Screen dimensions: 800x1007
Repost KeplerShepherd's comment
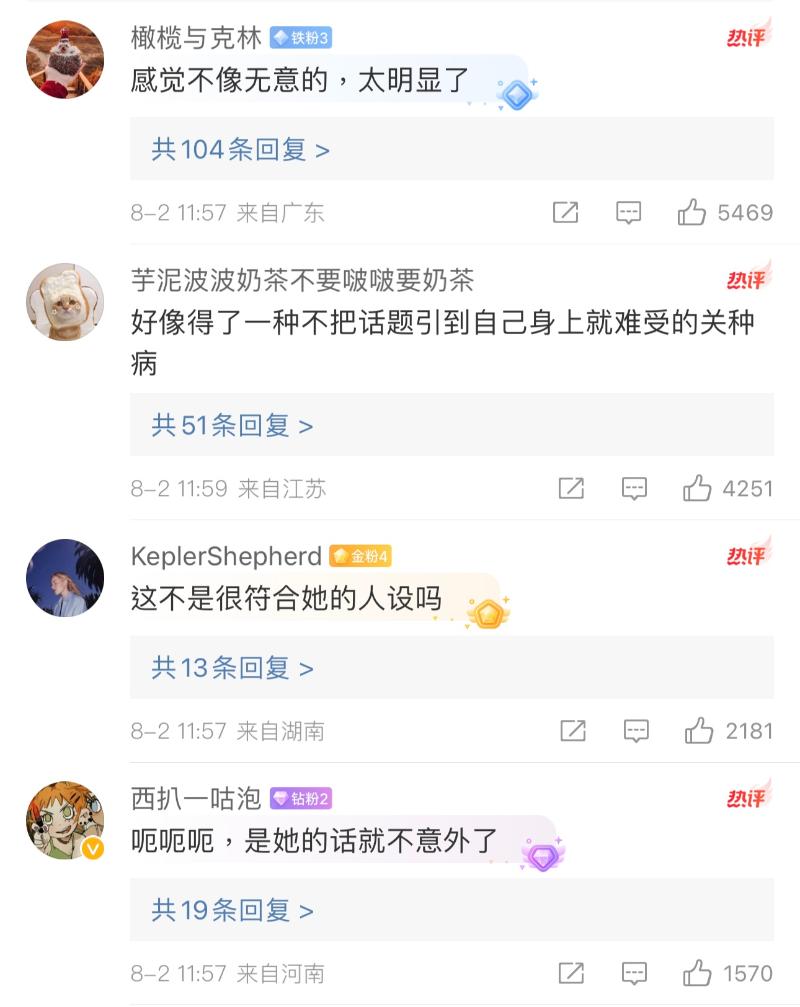coord(573,731)
